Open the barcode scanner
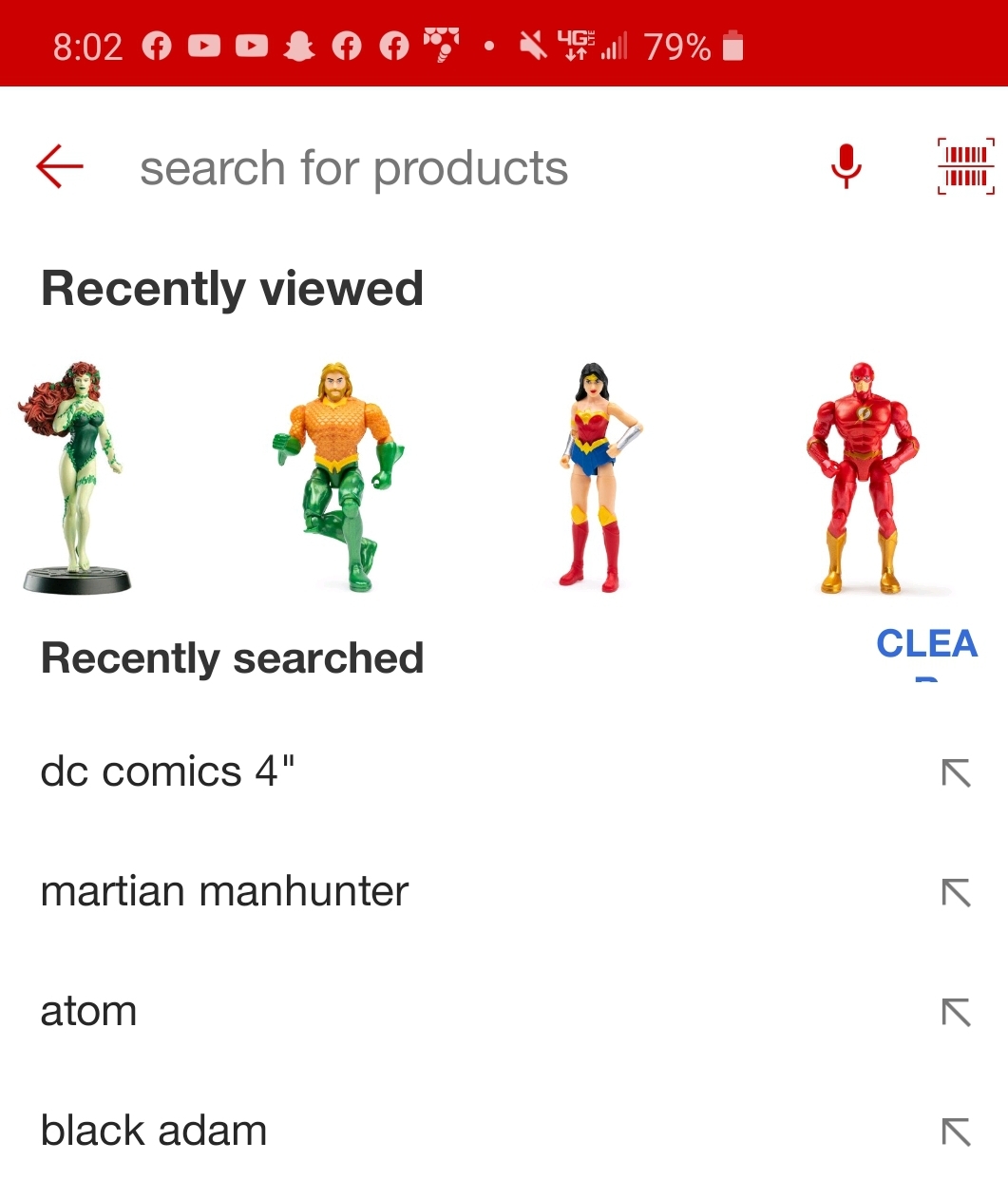Image resolution: width=1008 pixels, height=1180 pixels. click(965, 167)
